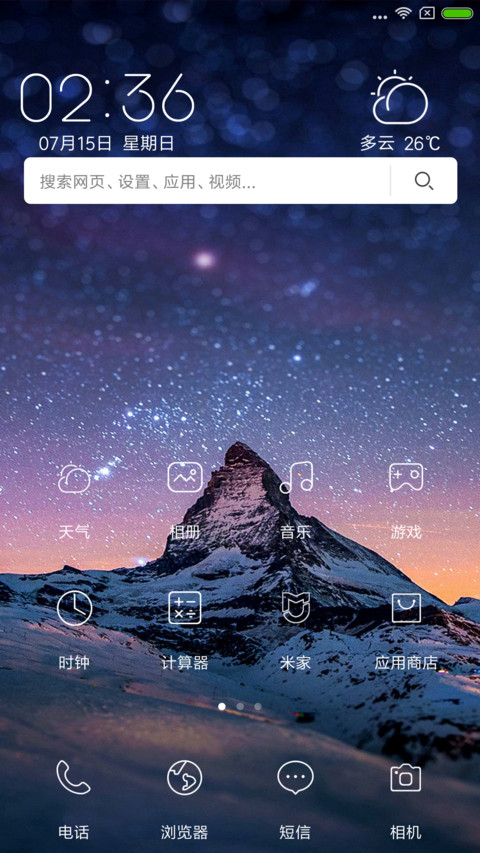This screenshot has height=853, width=480.
Task: Open the clock widget showing 02:36
Action: [107, 111]
